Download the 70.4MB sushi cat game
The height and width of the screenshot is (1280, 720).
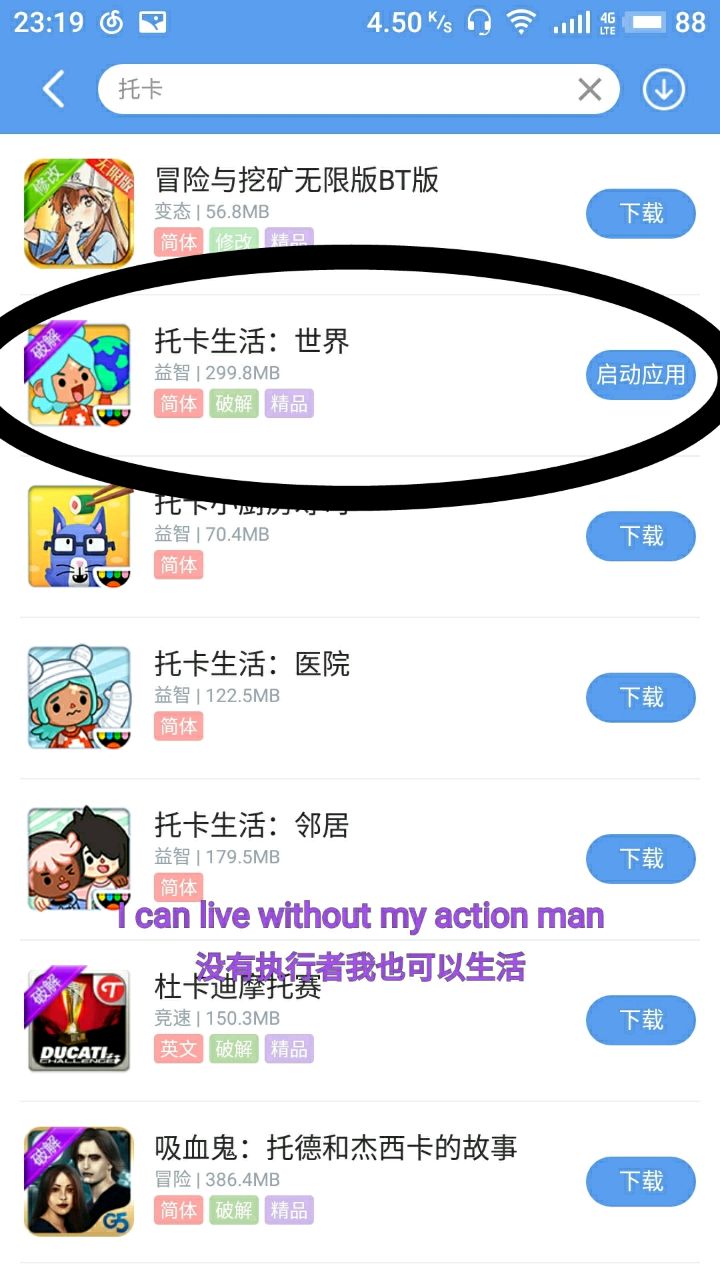(640, 536)
